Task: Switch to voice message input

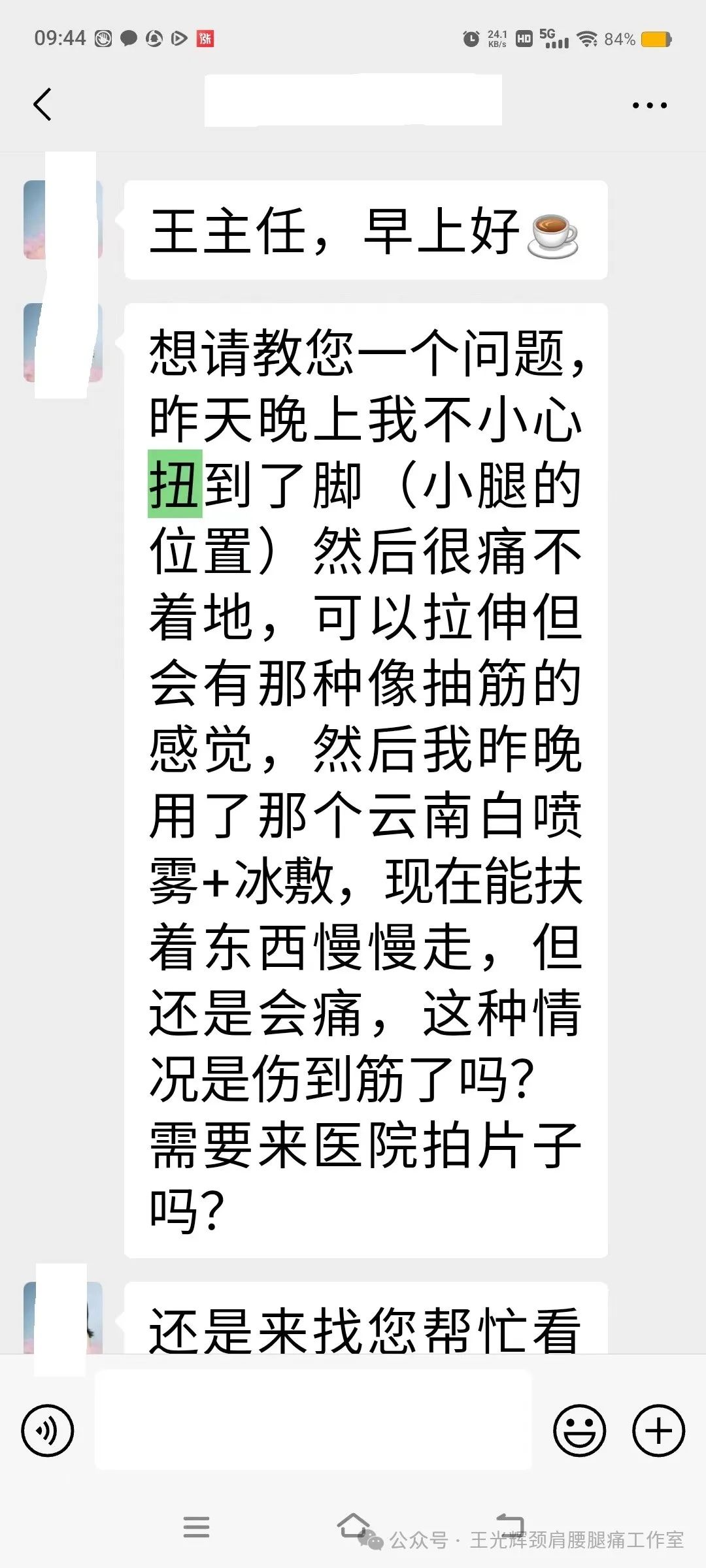Action: 48,1430
